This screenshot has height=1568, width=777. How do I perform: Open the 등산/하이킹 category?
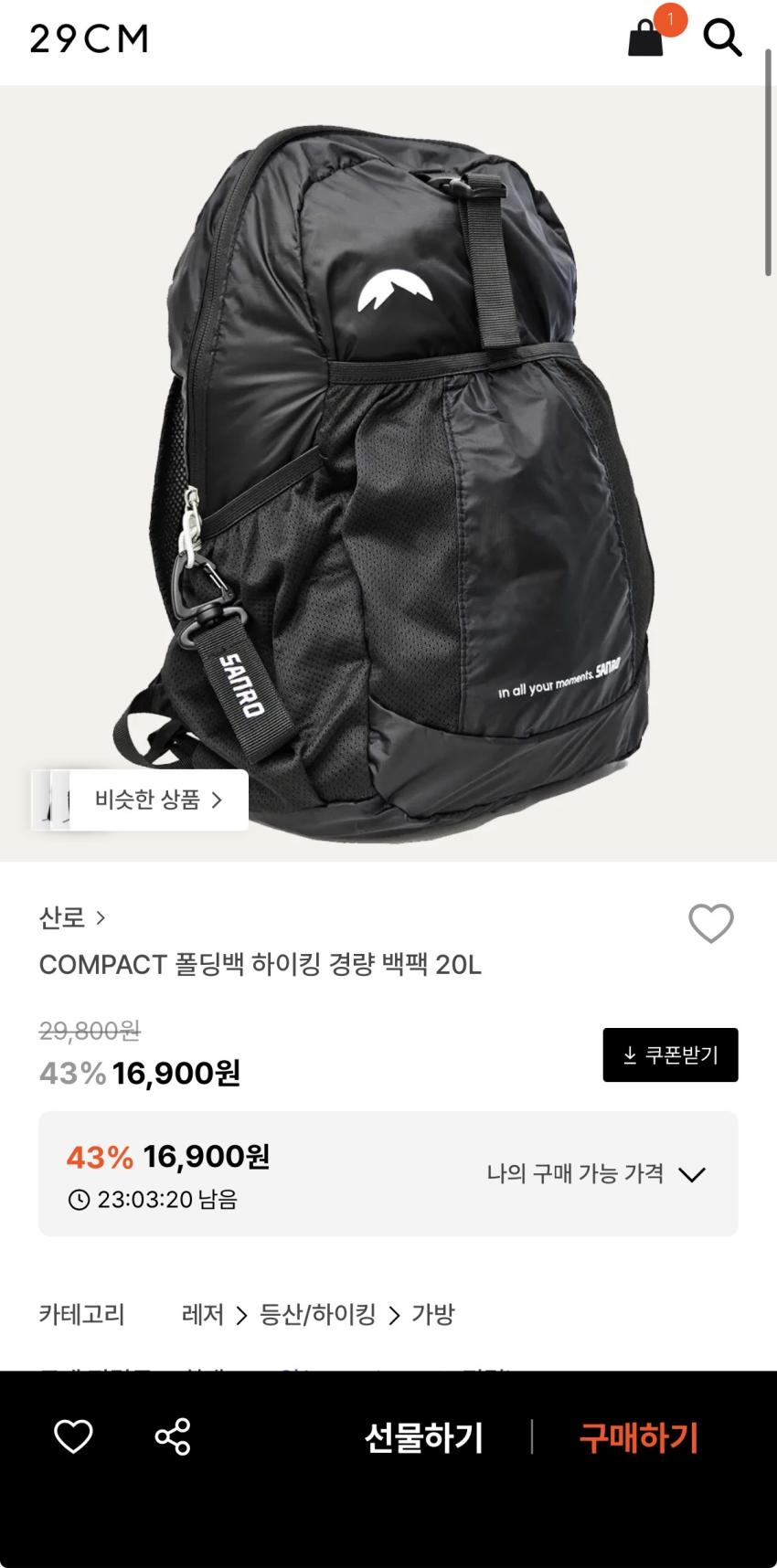[x=318, y=1315]
